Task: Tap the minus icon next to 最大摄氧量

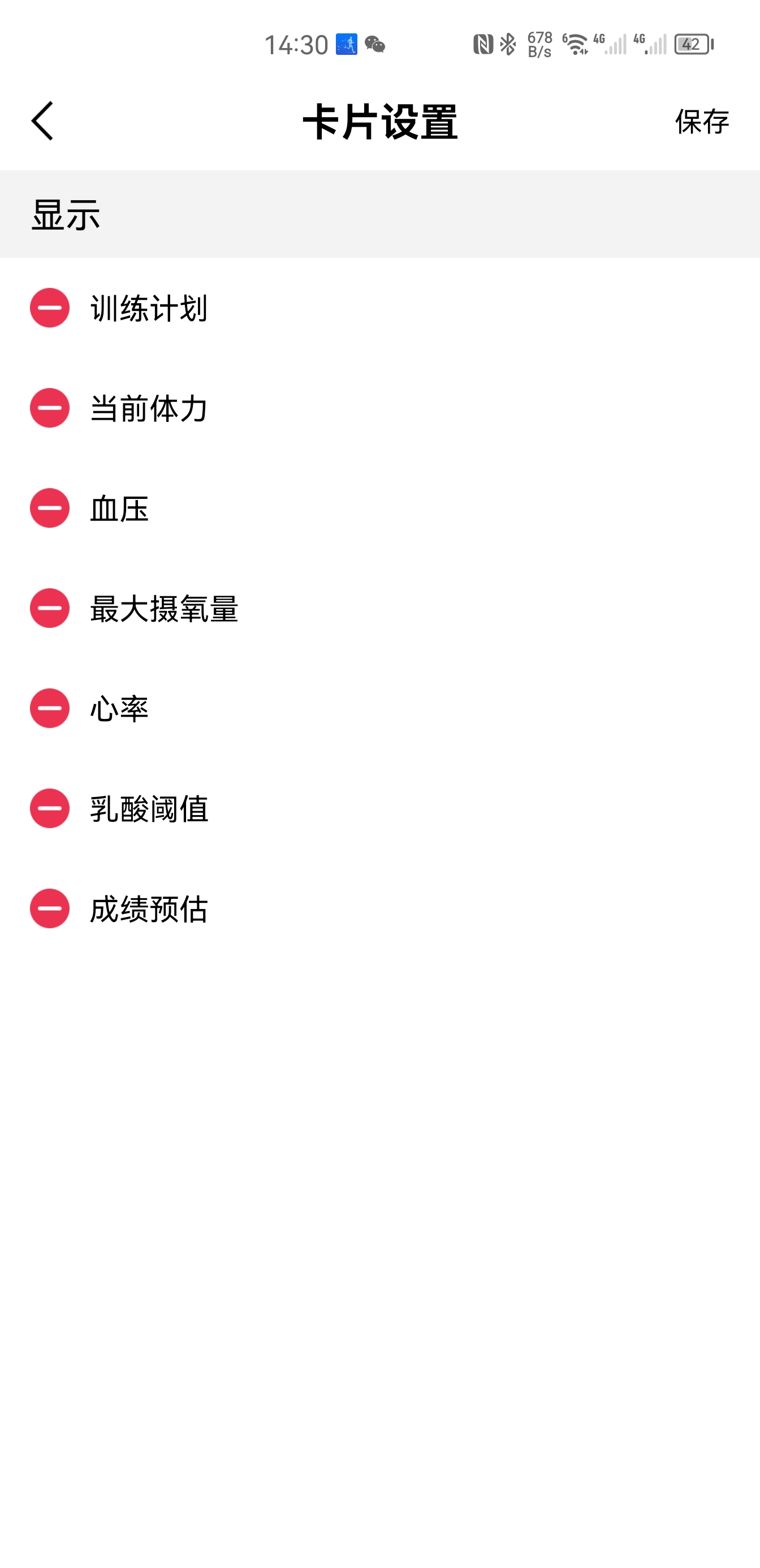Action: [49, 608]
